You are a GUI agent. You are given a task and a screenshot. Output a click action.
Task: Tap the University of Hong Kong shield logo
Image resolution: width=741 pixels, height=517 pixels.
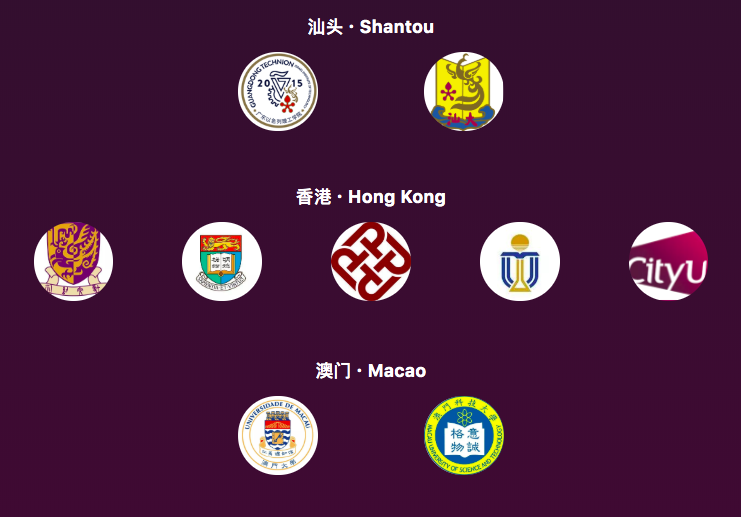[222, 261]
